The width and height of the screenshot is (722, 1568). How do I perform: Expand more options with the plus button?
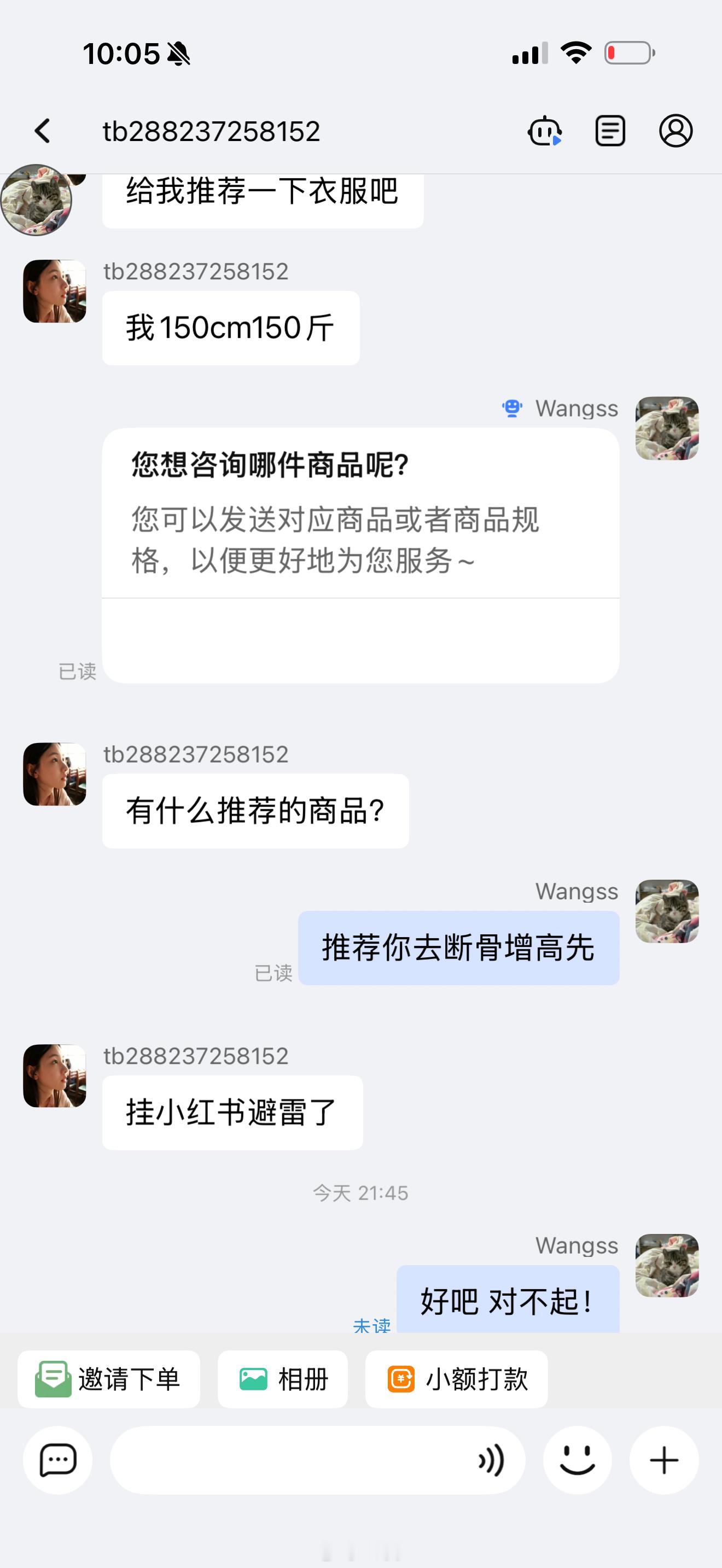664,1460
